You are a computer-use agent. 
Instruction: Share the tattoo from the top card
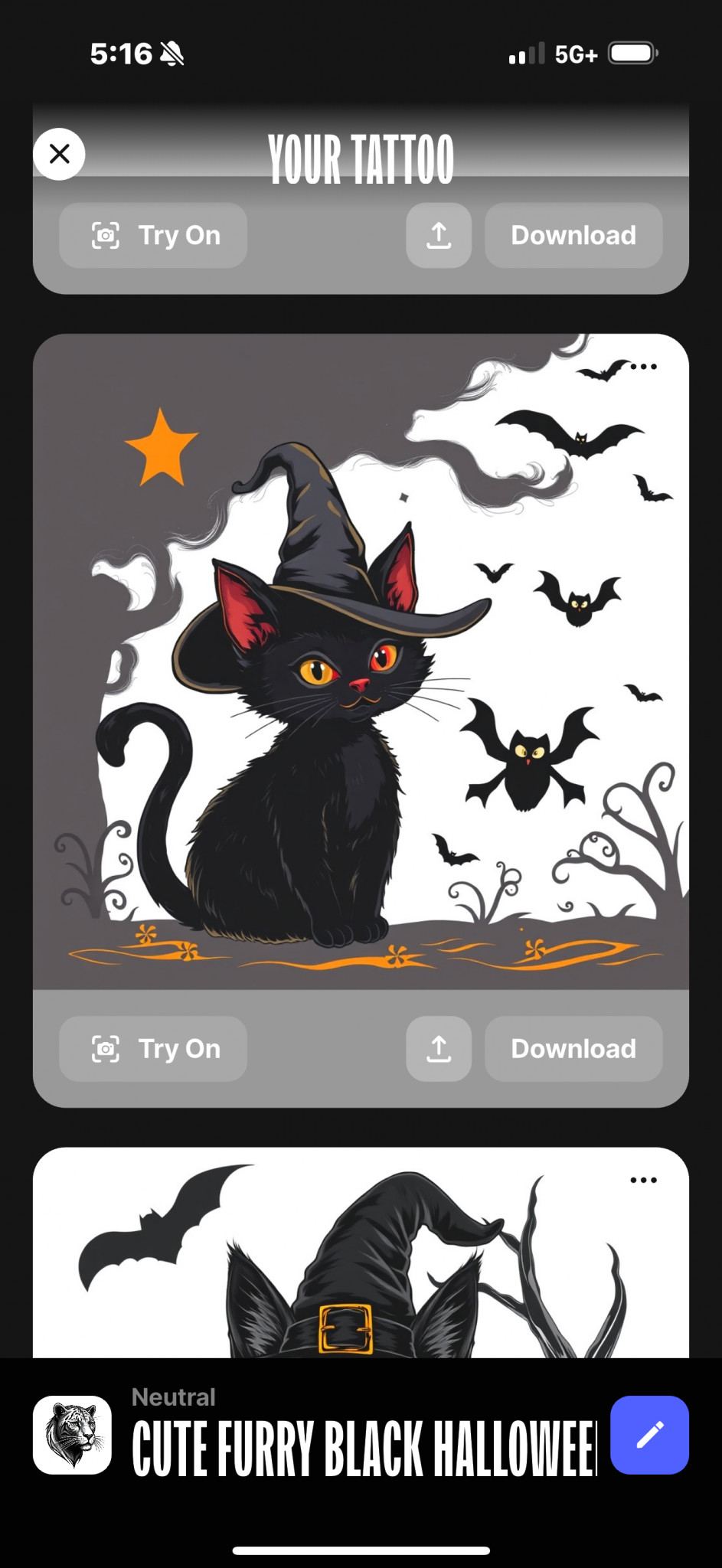tap(439, 235)
